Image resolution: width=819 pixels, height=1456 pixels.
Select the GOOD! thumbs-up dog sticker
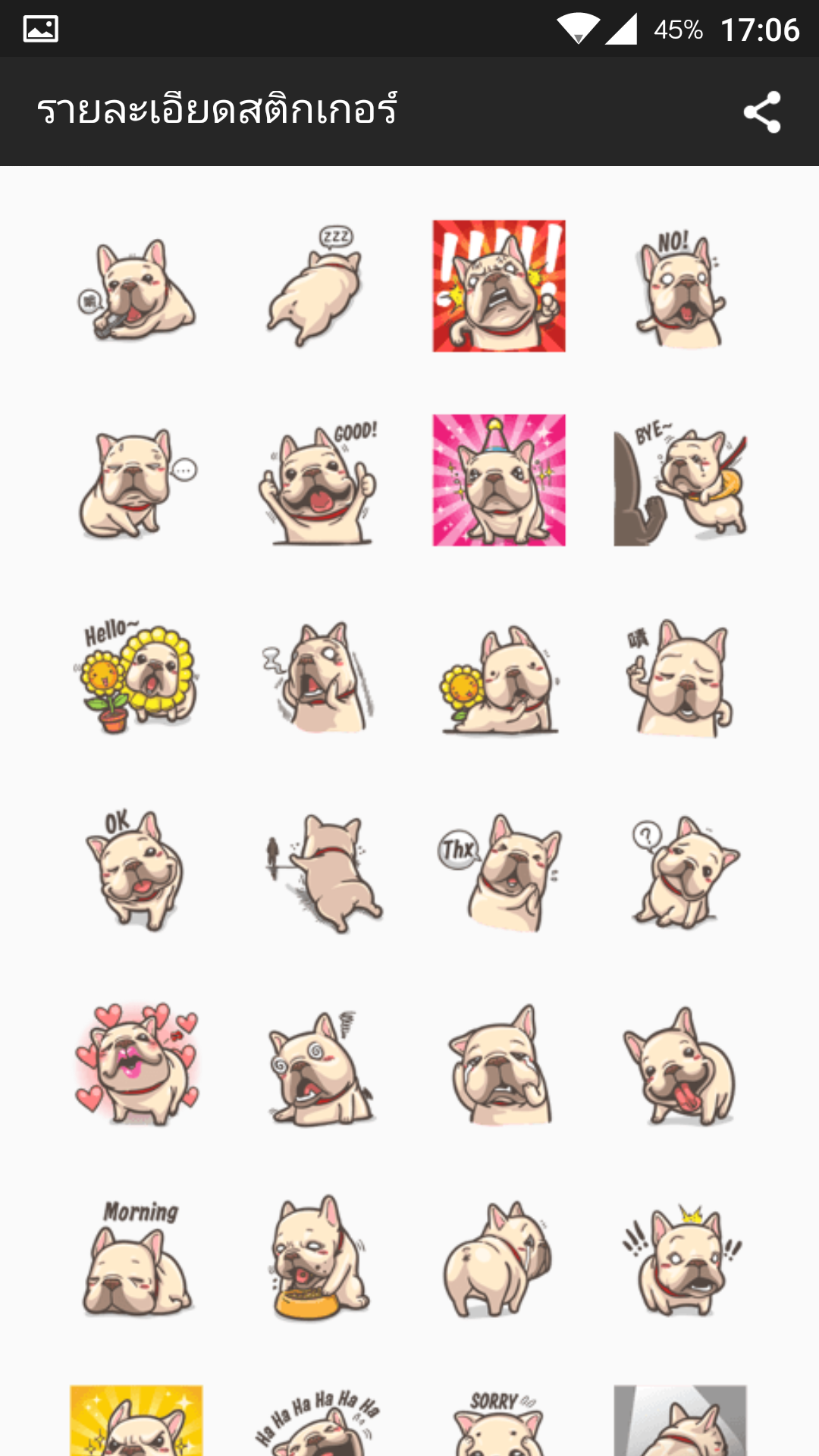pos(317,481)
